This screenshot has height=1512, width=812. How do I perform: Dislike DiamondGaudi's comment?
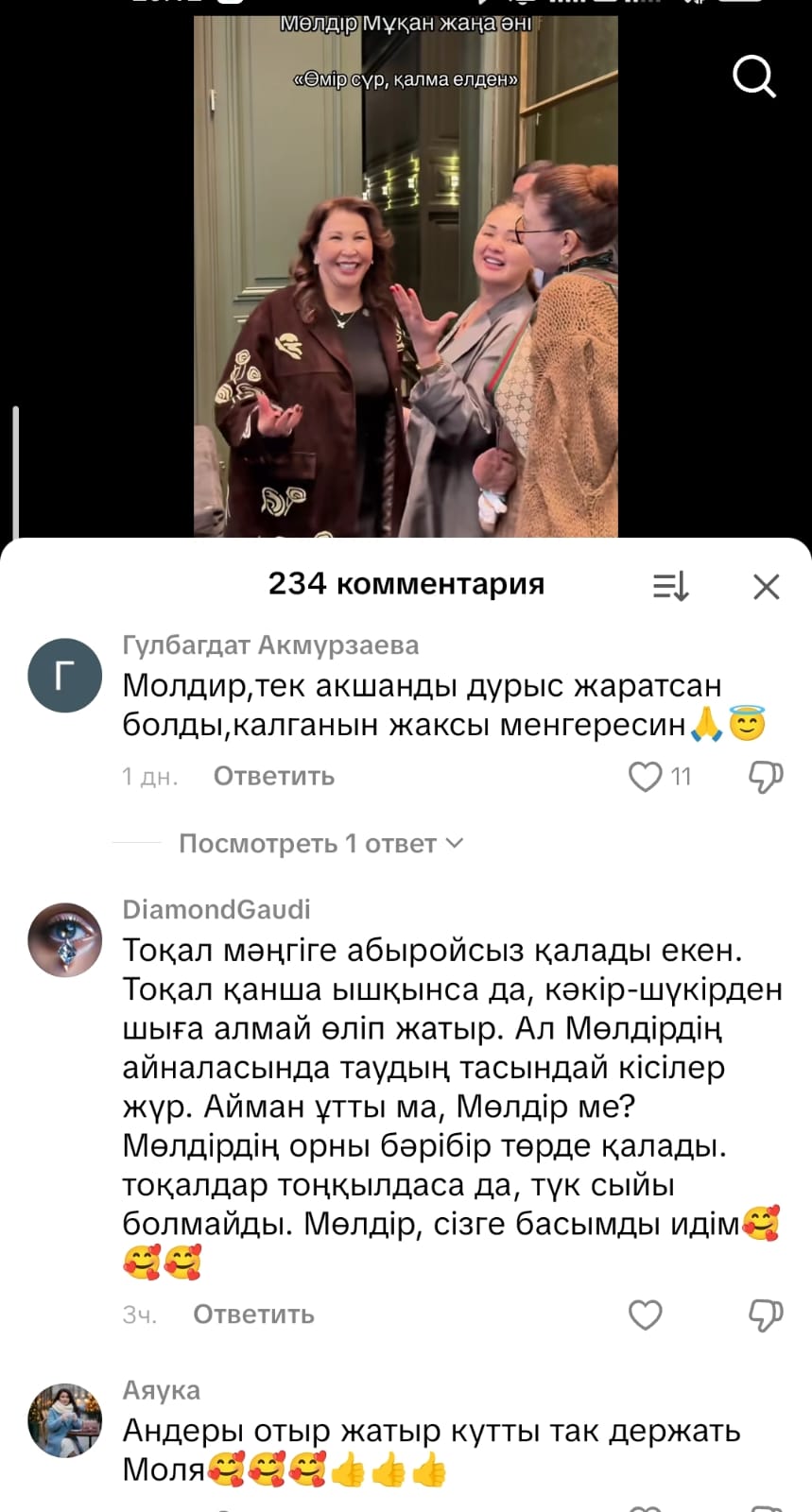tap(765, 1314)
